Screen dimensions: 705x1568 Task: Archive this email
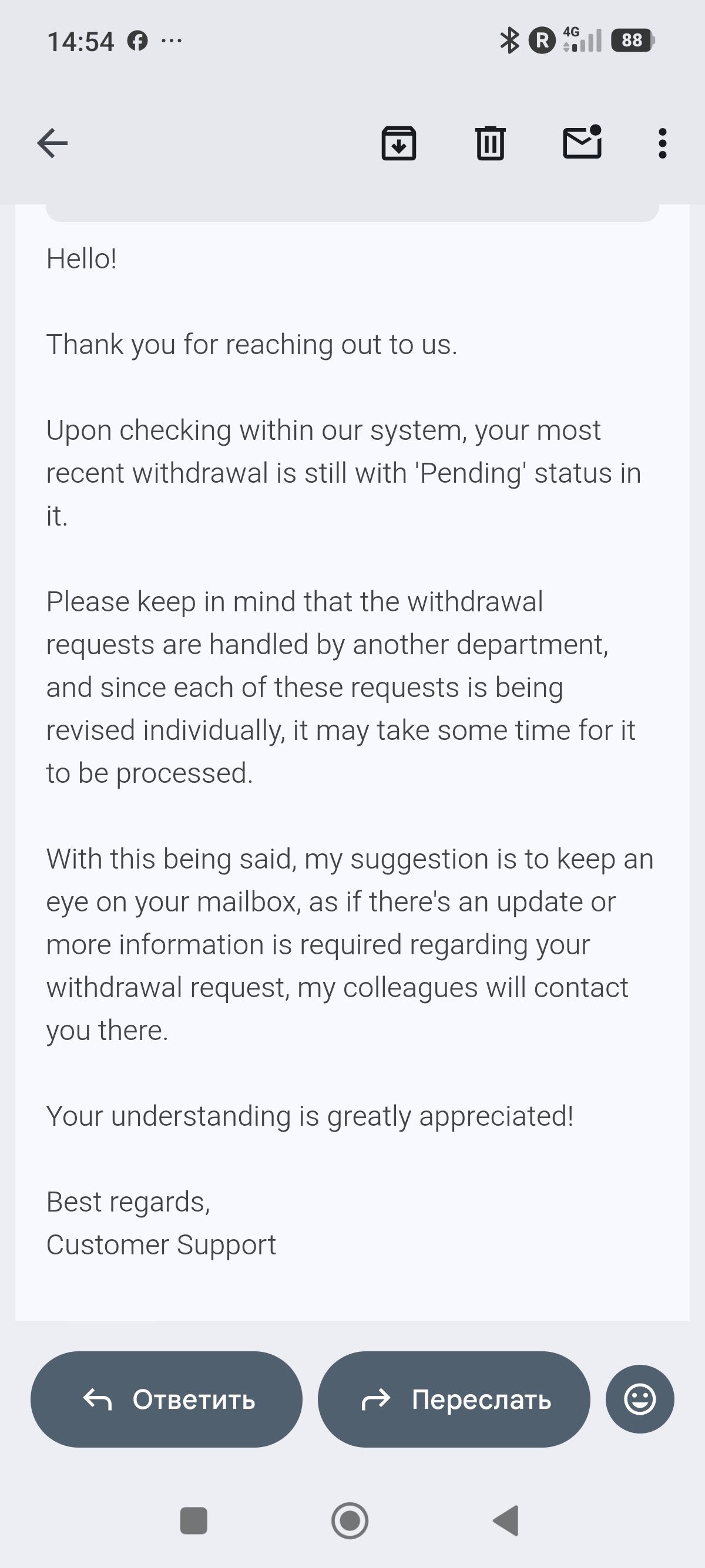point(399,144)
